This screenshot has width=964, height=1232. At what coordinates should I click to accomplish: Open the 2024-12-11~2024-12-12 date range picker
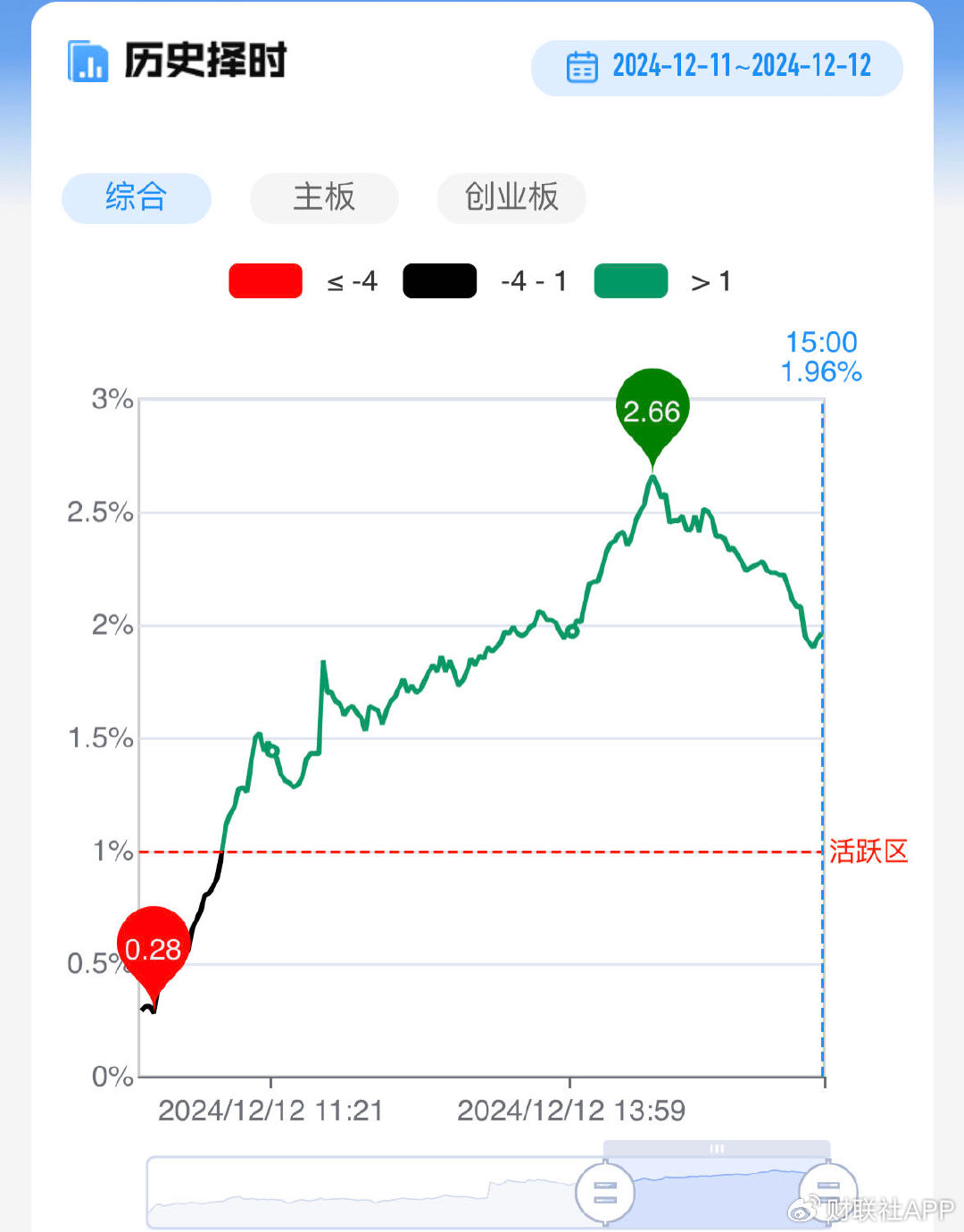coord(744,66)
